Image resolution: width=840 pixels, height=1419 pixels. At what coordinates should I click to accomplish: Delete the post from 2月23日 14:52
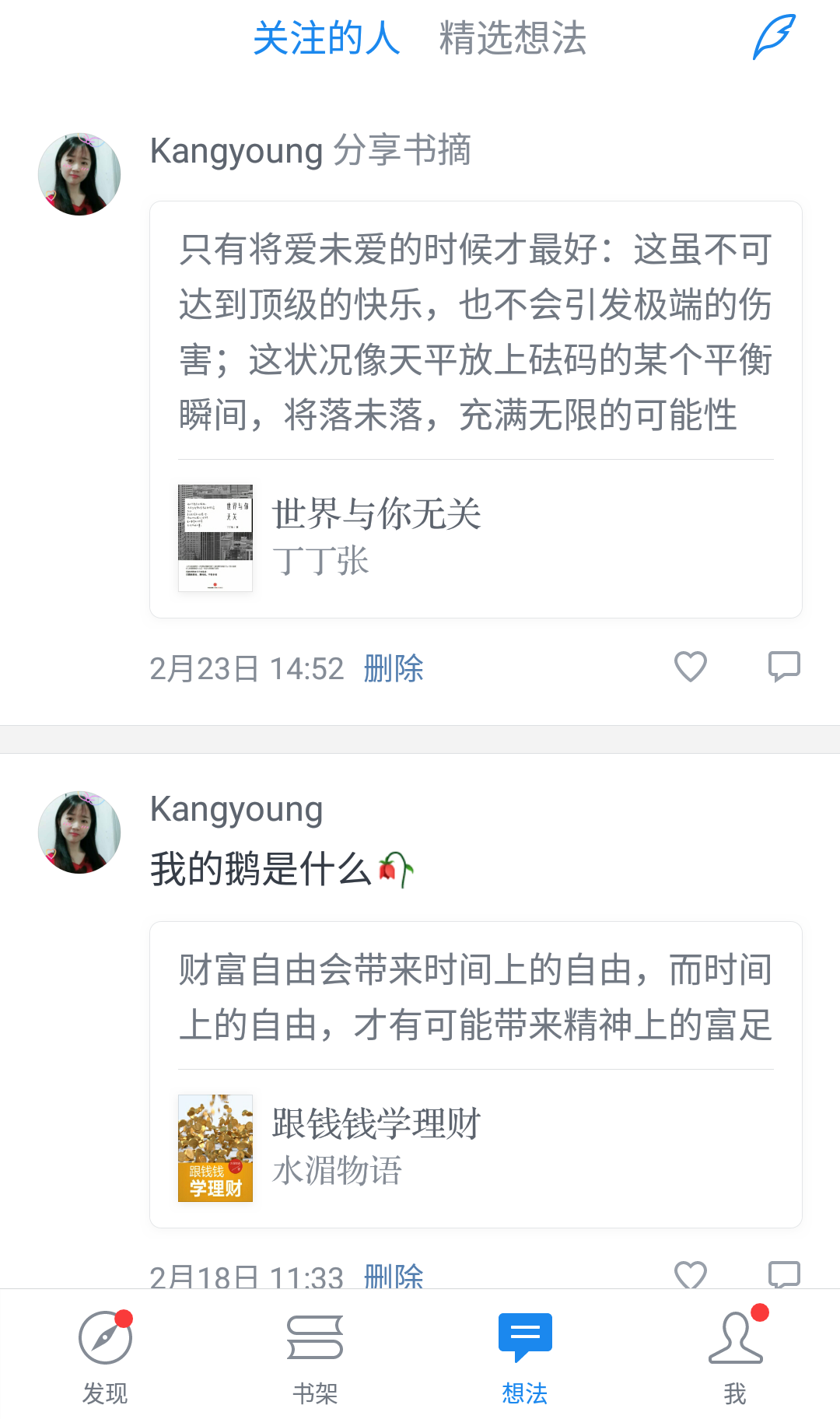tap(394, 668)
